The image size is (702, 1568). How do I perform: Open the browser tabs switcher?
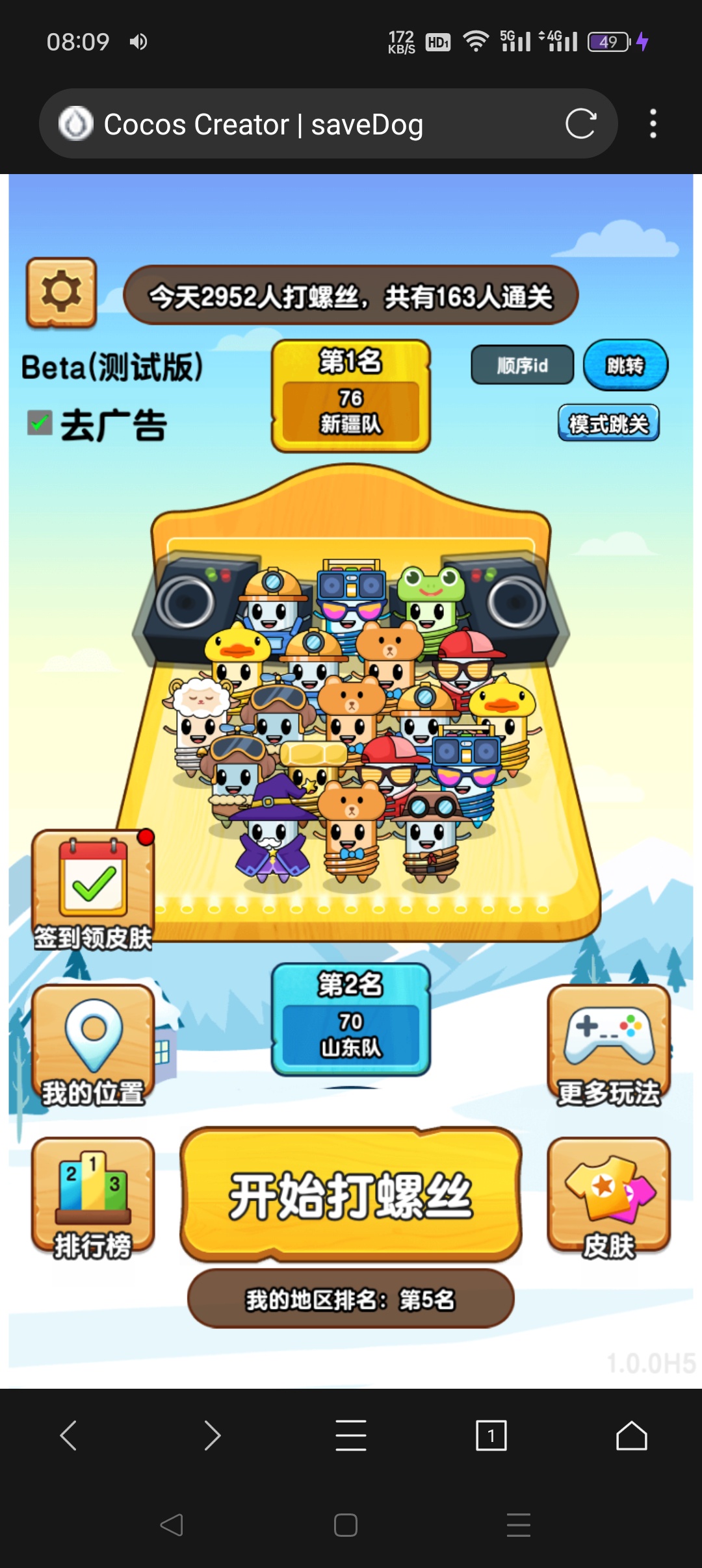pyautogui.click(x=491, y=1435)
